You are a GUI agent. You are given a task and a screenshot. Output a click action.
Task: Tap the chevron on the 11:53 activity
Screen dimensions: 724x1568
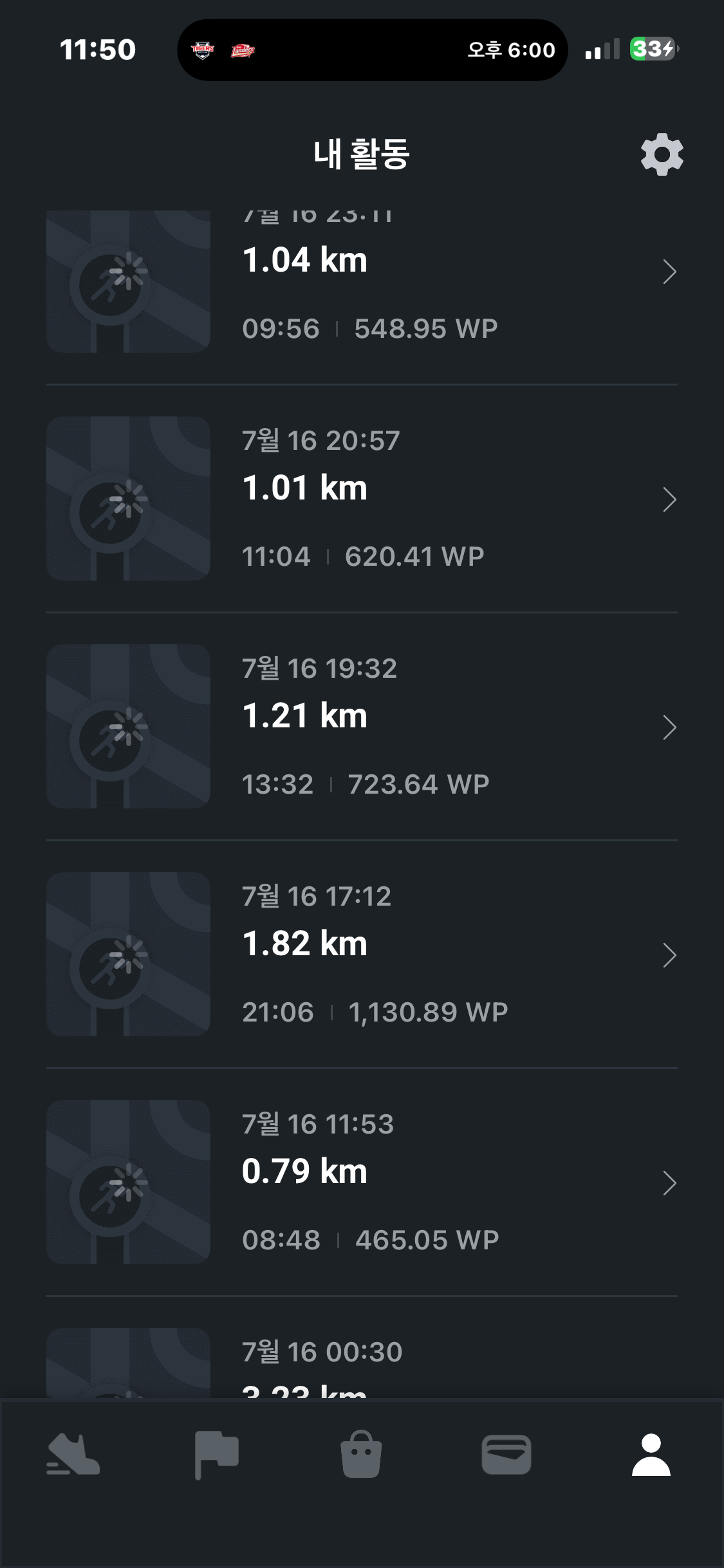(669, 1183)
